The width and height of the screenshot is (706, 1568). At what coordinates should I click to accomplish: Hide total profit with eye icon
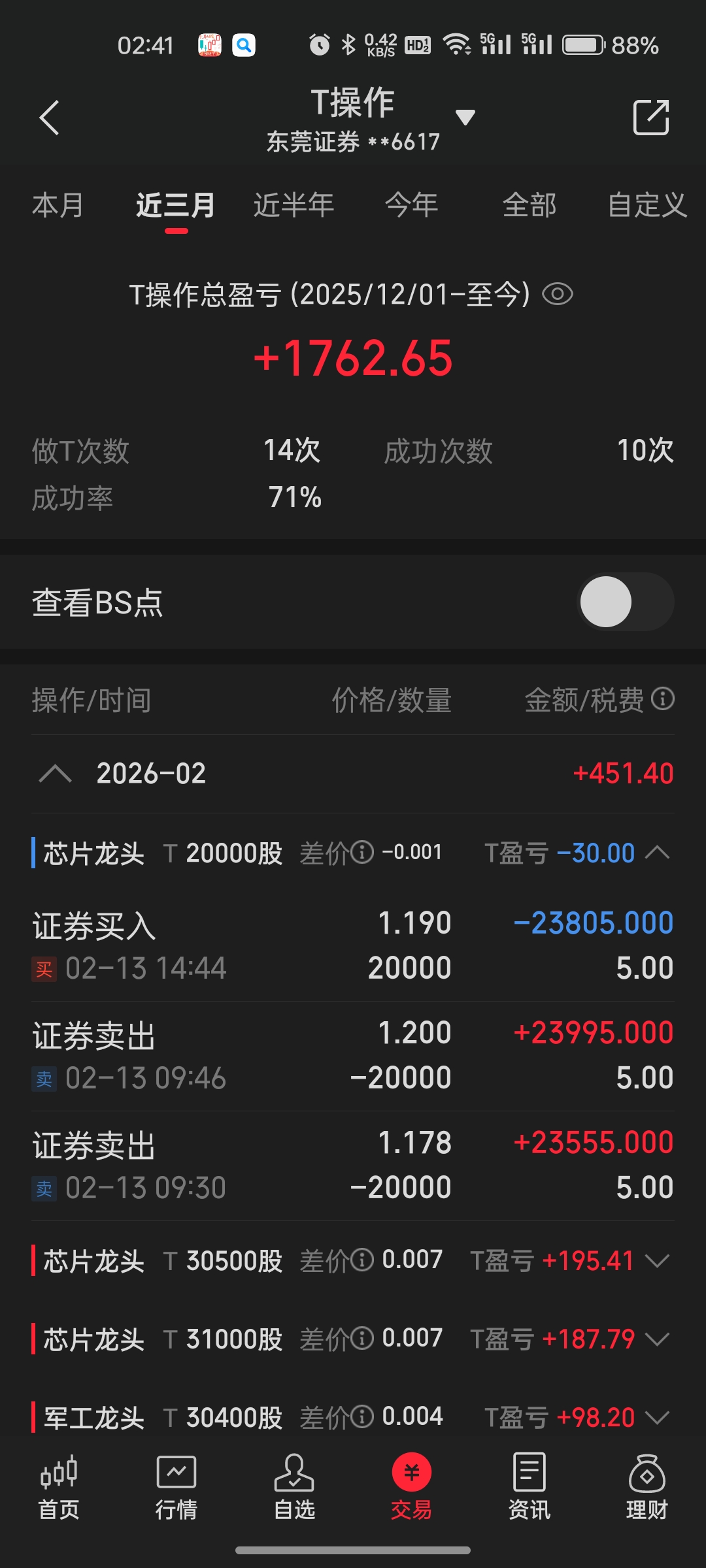click(558, 294)
